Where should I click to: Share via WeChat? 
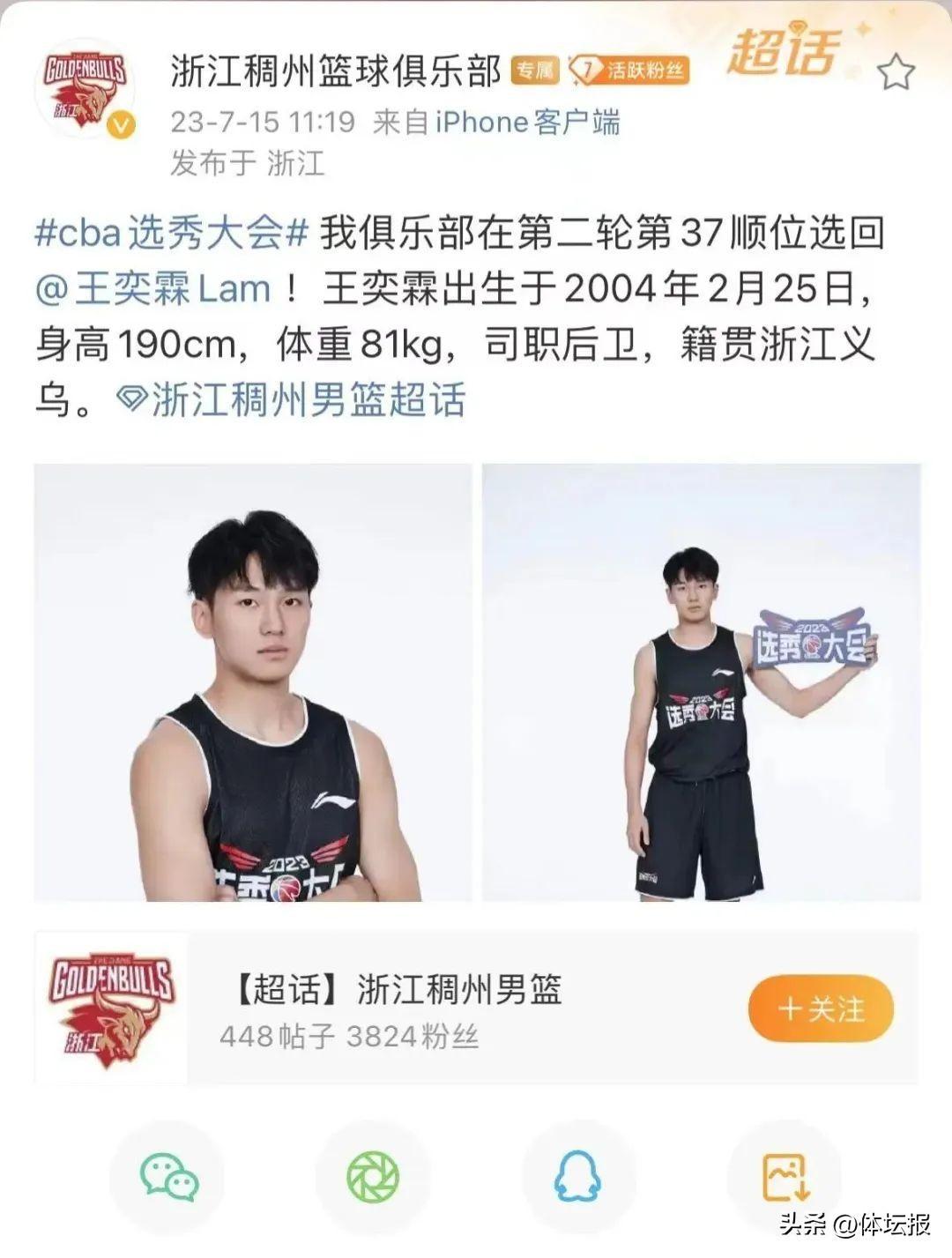[169, 1178]
